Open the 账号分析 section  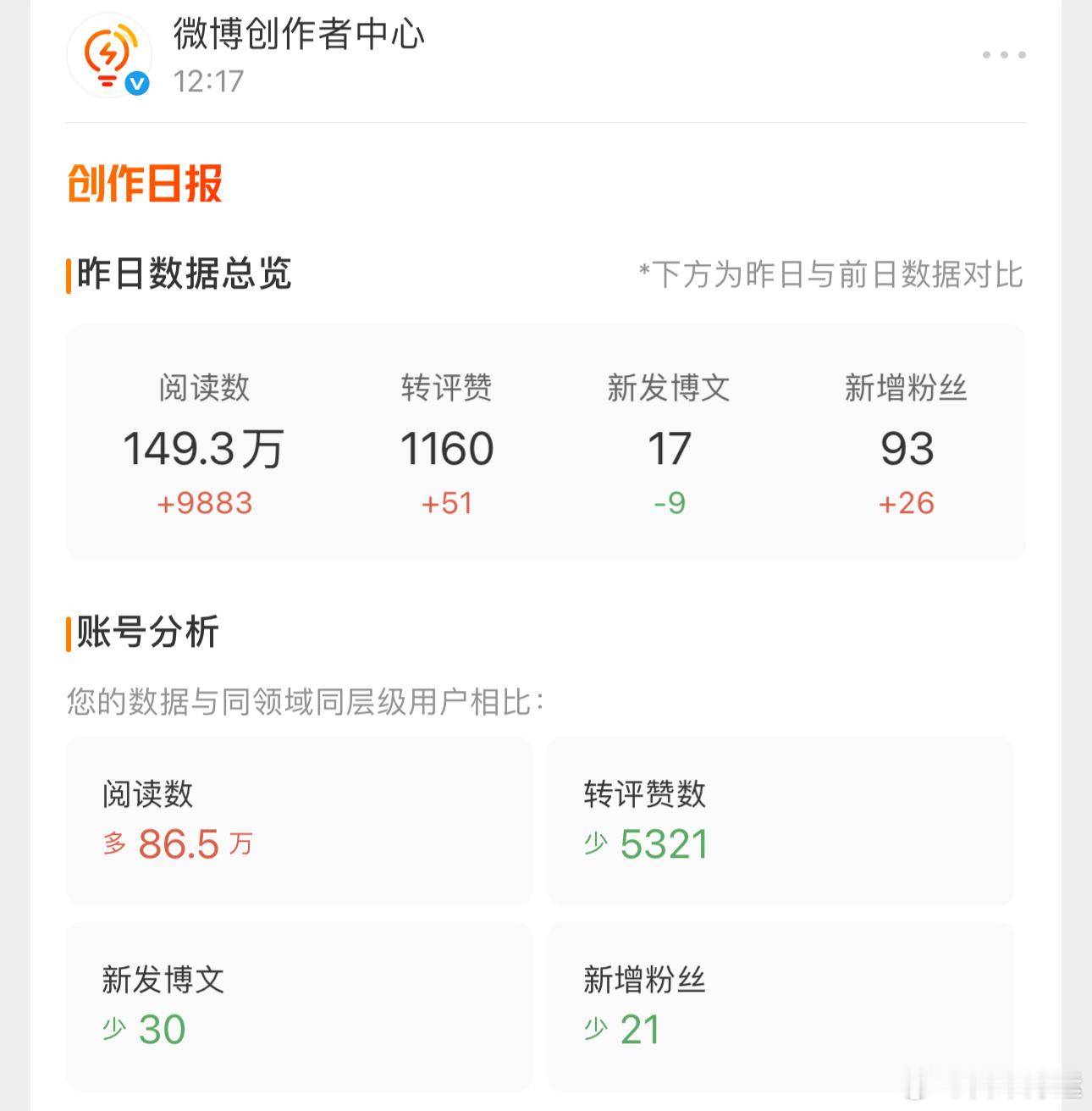(x=147, y=630)
